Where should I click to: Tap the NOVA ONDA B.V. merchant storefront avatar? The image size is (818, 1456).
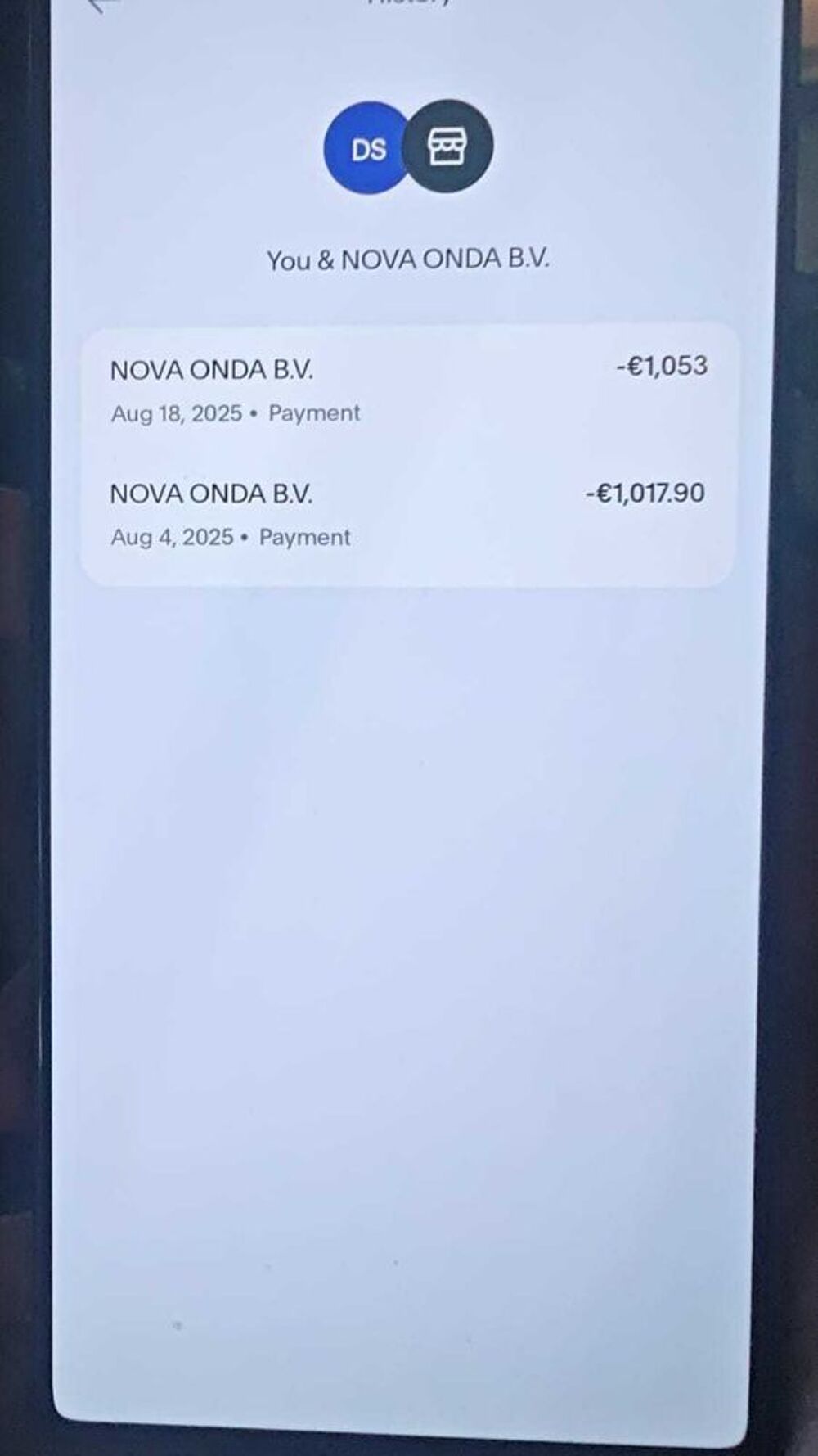pyautogui.click(x=448, y=147)
